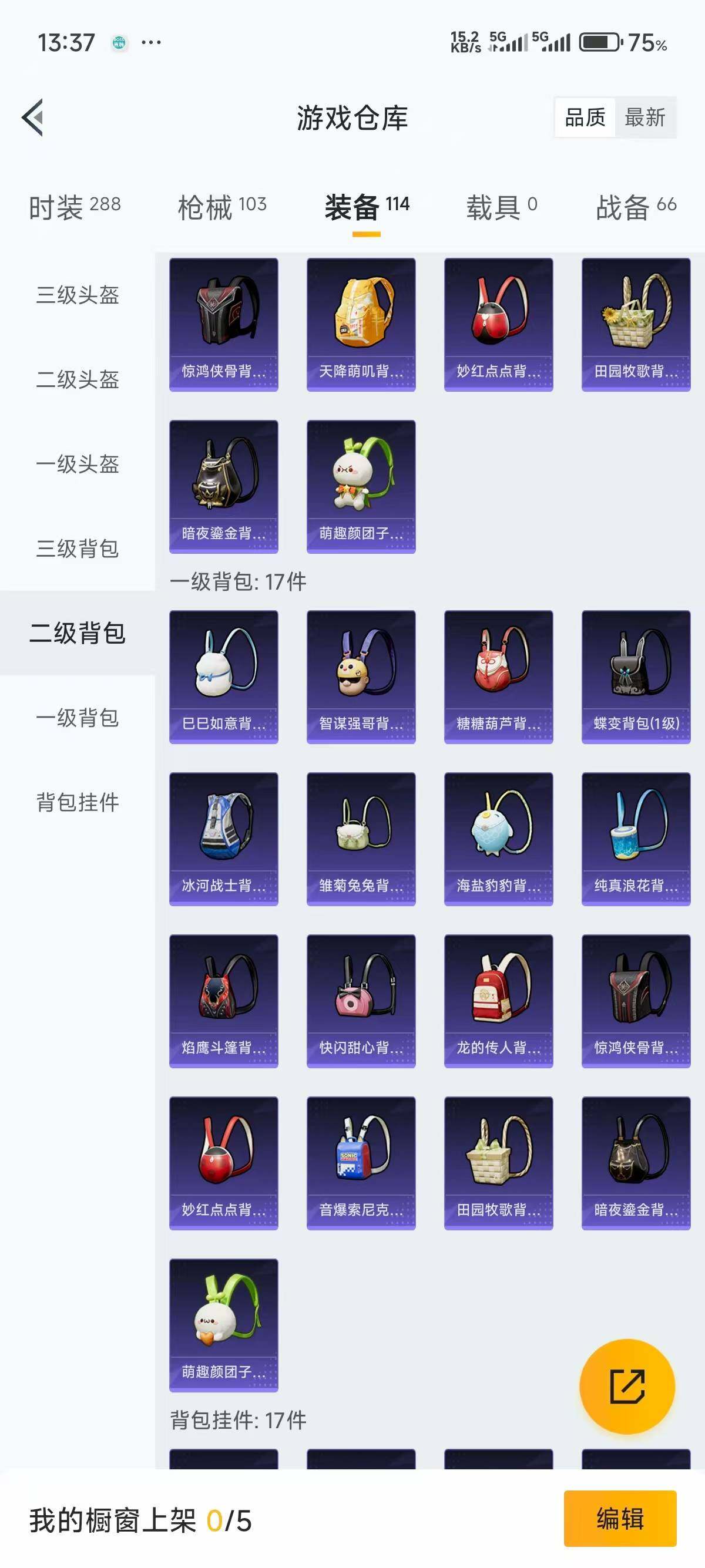
Task: Select the 惊鸿侠骨背包 item thumbnail
Action: (223, 322)
